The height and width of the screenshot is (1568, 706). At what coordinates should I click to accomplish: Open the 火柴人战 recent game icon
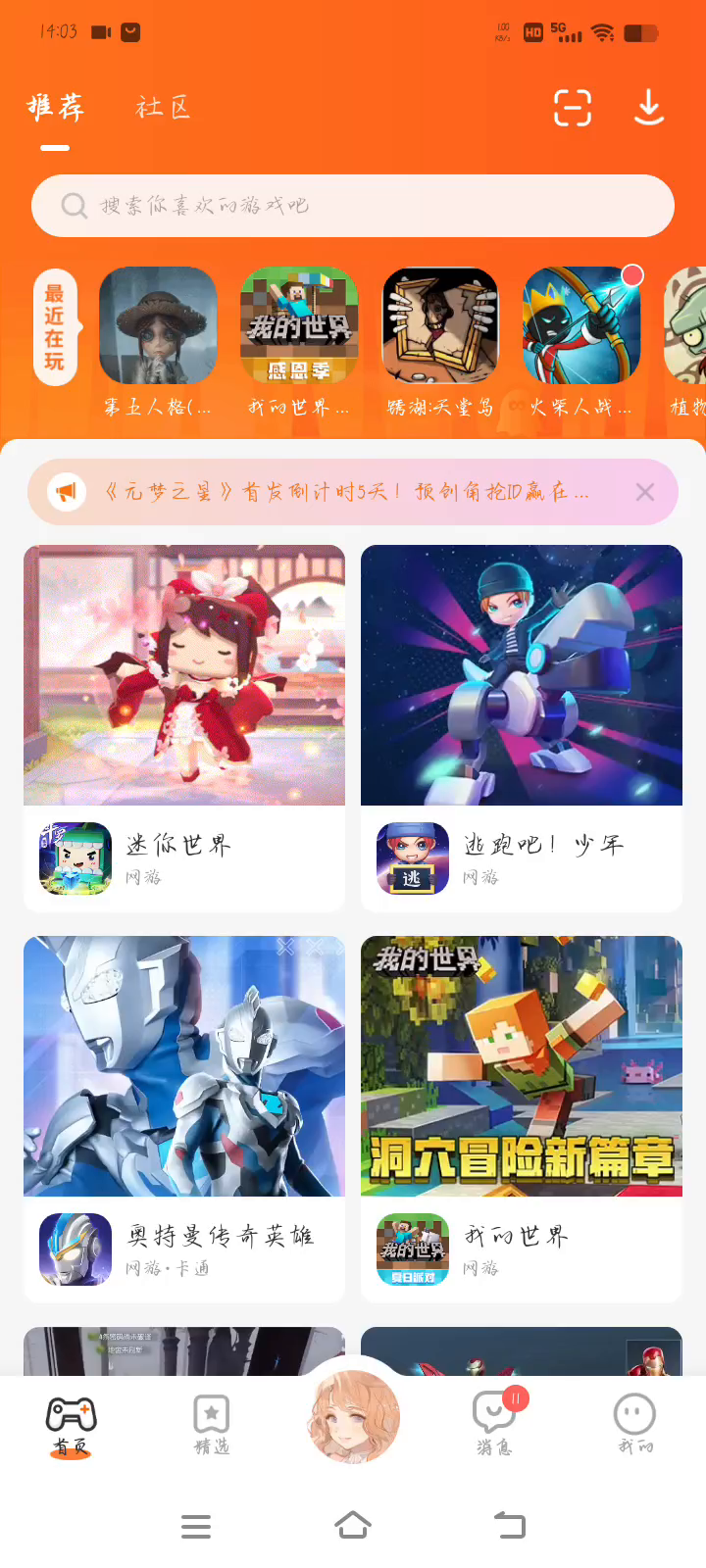(x=581, y=325)
